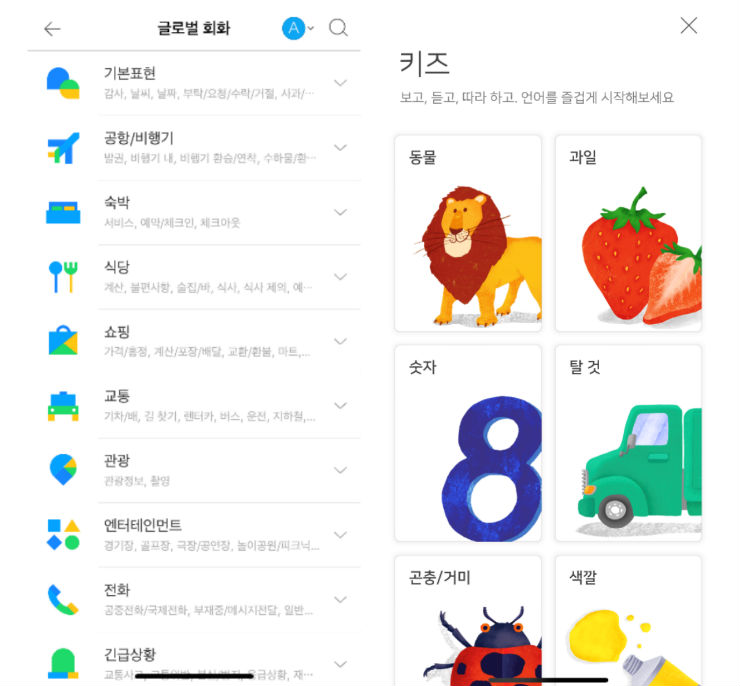The height and width of the screenshot is (686, 740).
Task: Open the 동물 kids card
Action: point(467,234)
